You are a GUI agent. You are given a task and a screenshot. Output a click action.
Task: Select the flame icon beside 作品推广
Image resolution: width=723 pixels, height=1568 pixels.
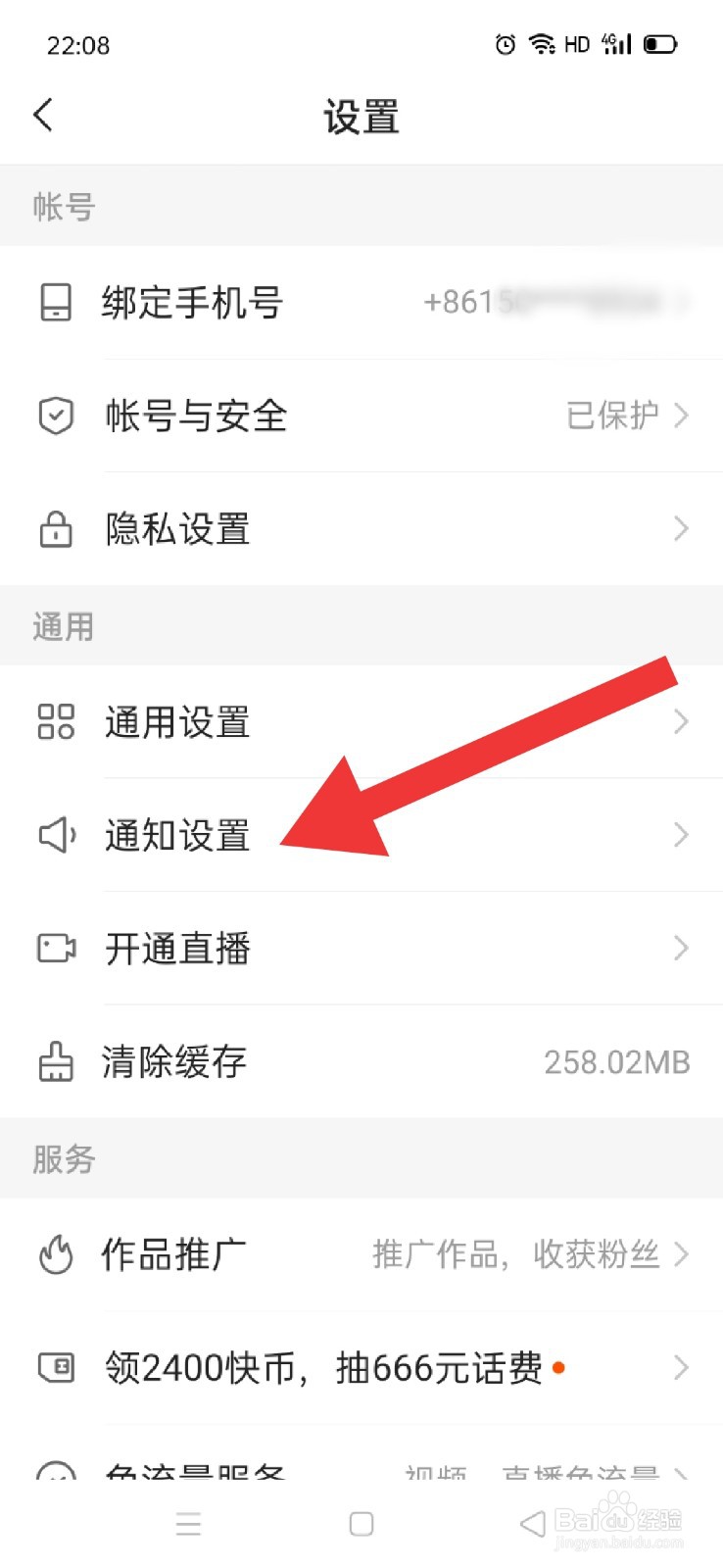click(x=56, y=1253)
